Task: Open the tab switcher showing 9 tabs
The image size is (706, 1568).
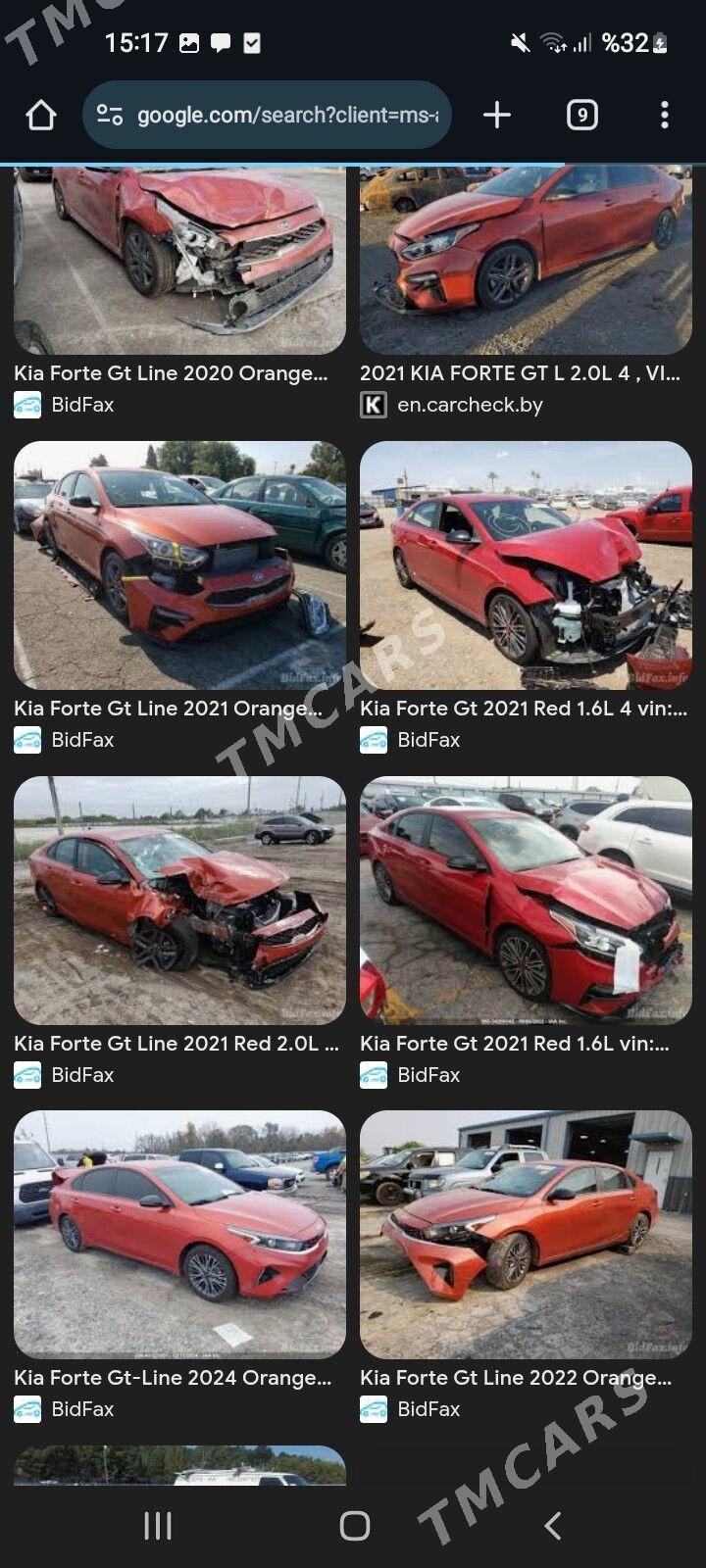Action: pyautogui.click(x=582, y=116)
